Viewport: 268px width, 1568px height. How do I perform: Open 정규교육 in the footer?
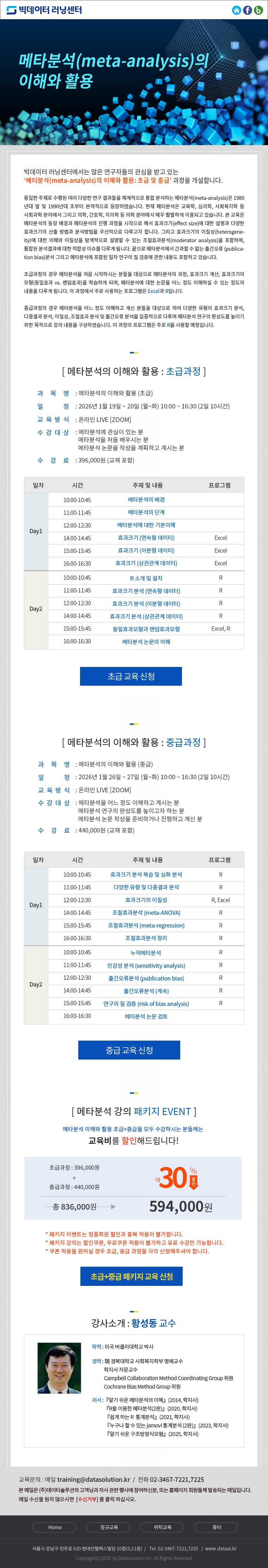coord(109,1527)
